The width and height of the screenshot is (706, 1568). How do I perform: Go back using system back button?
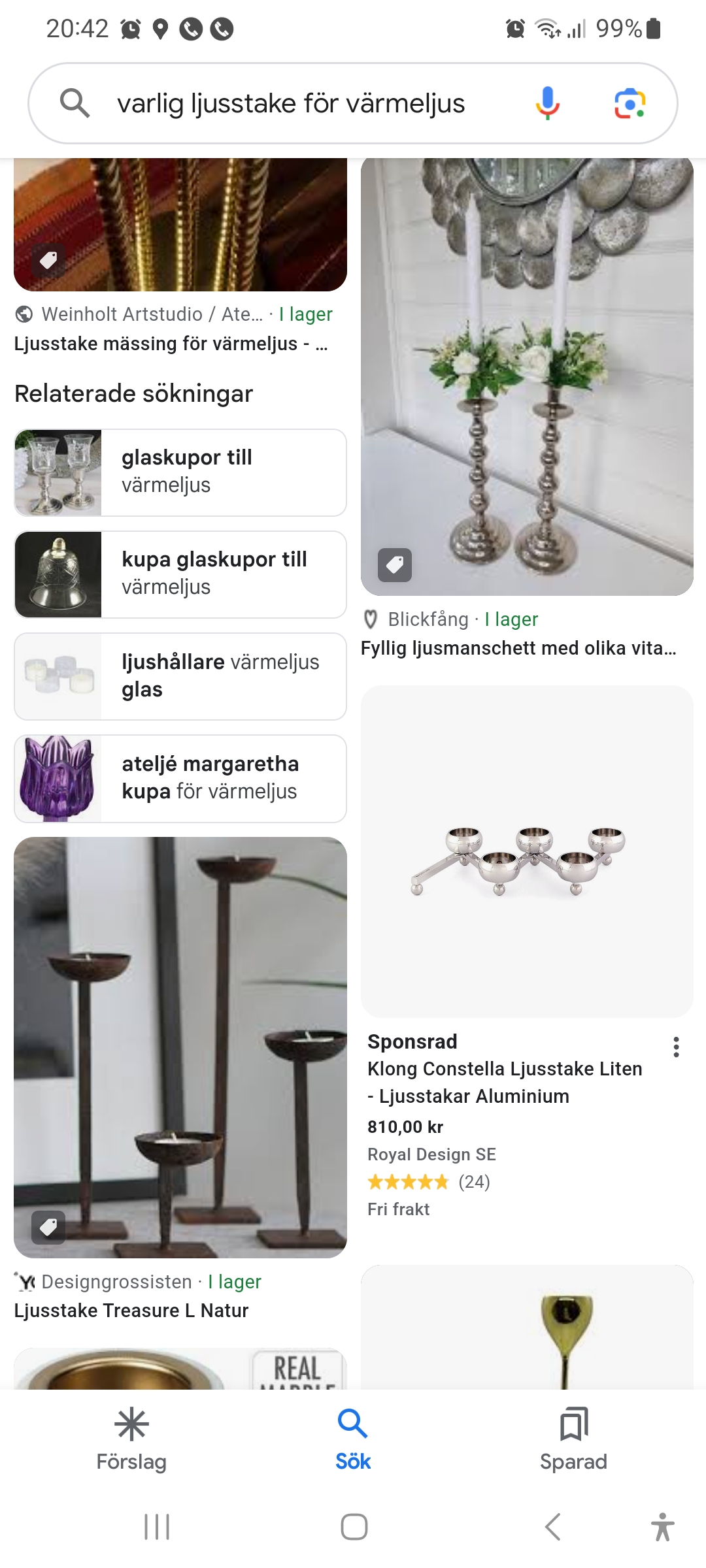(x=553, y=1527)
